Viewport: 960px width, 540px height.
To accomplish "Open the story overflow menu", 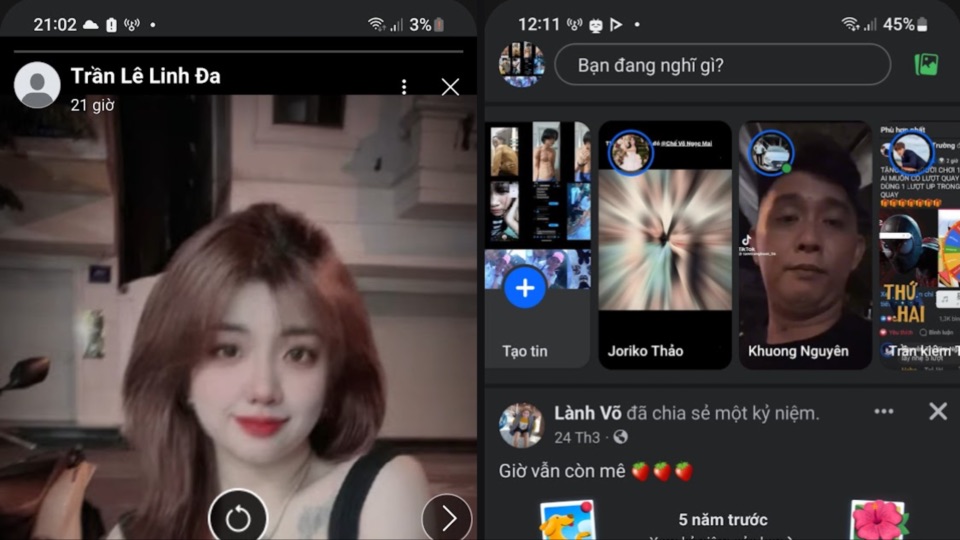I will click(404, 87).
